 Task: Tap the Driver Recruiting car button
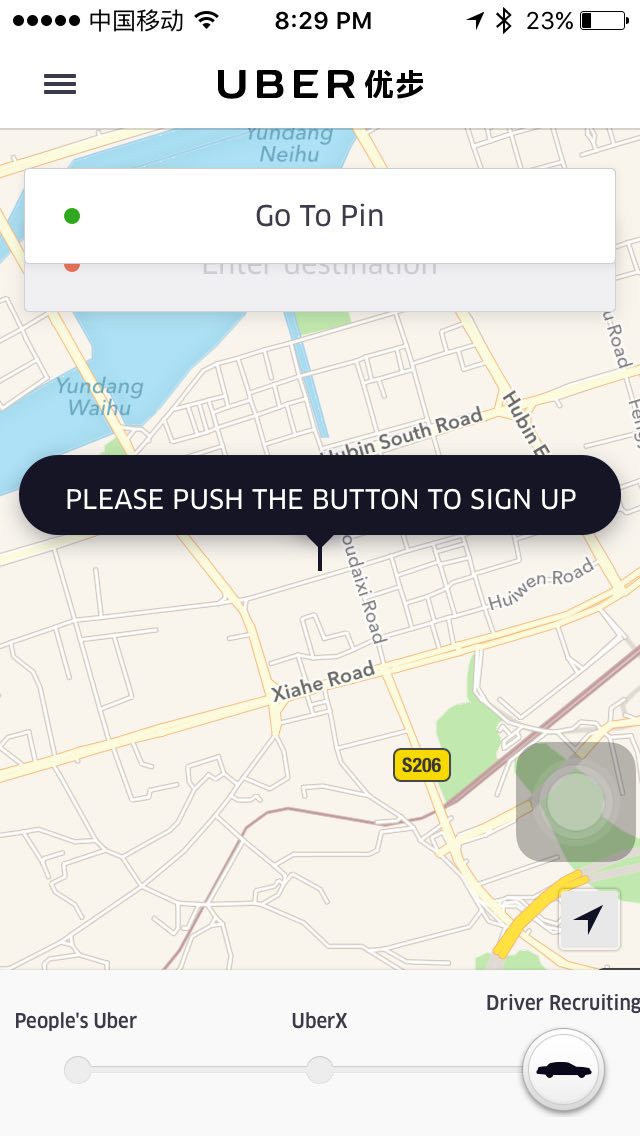click(x=564, y=1070)
